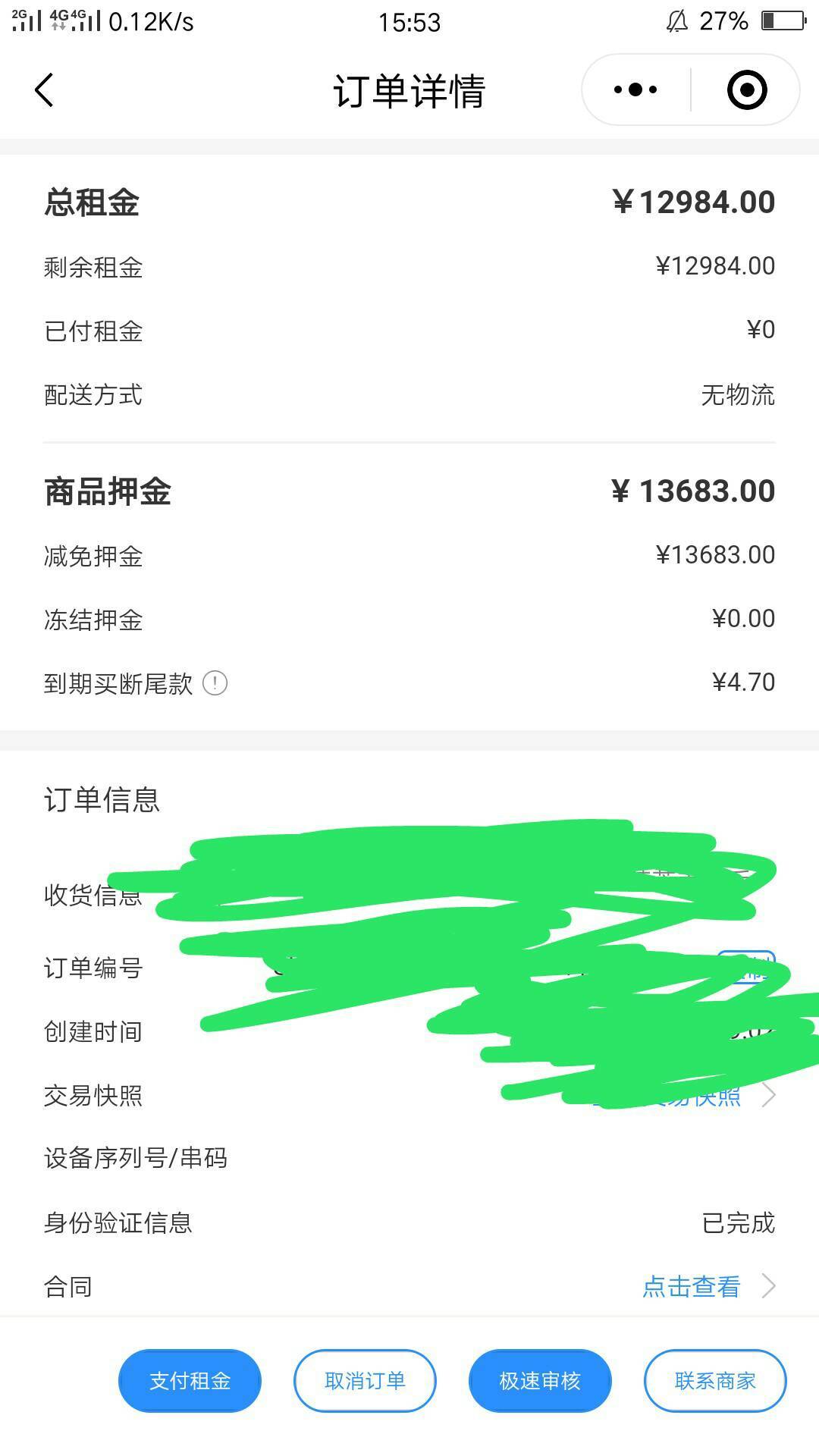View the contract via 点击查看

point(691,1286)
